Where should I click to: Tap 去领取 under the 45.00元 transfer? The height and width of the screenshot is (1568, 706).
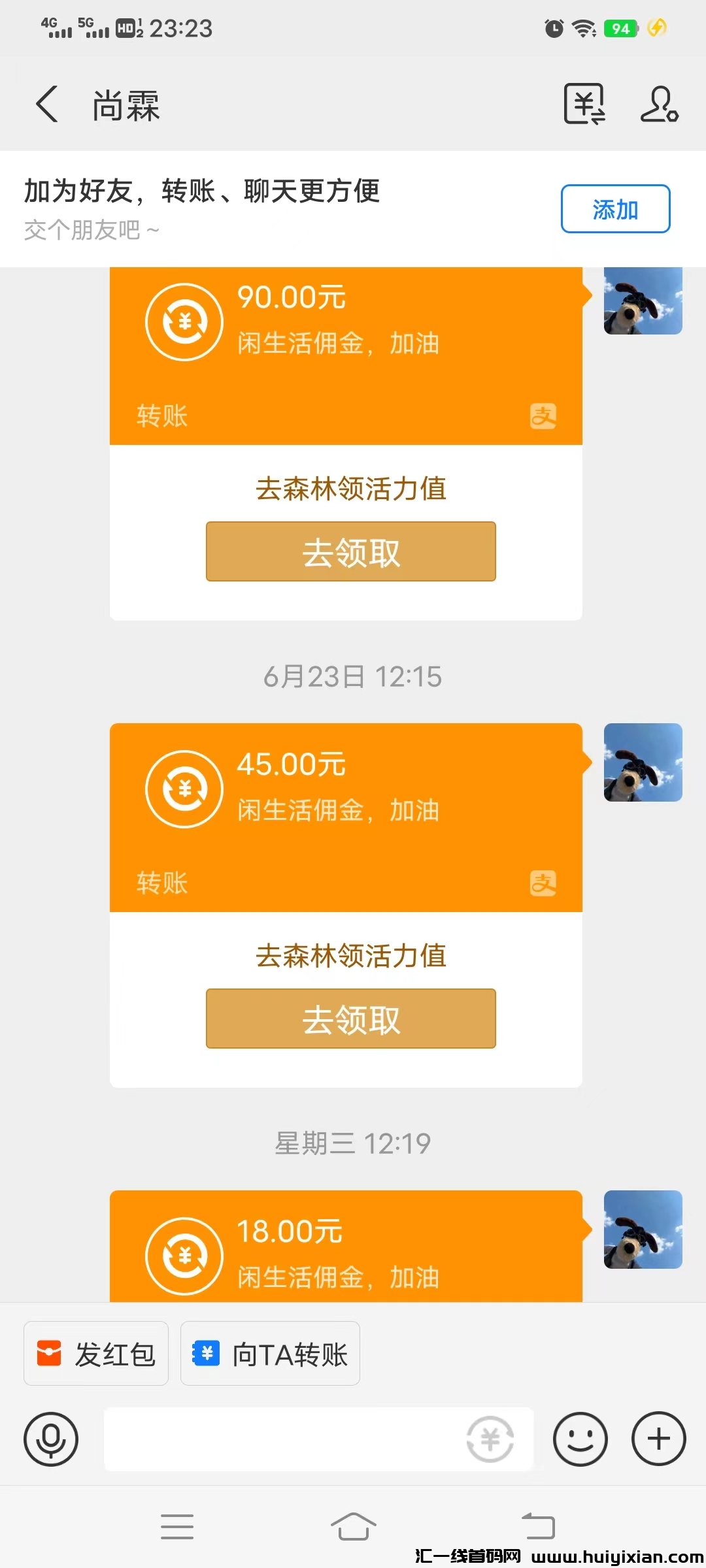[x=351, y=1019]
